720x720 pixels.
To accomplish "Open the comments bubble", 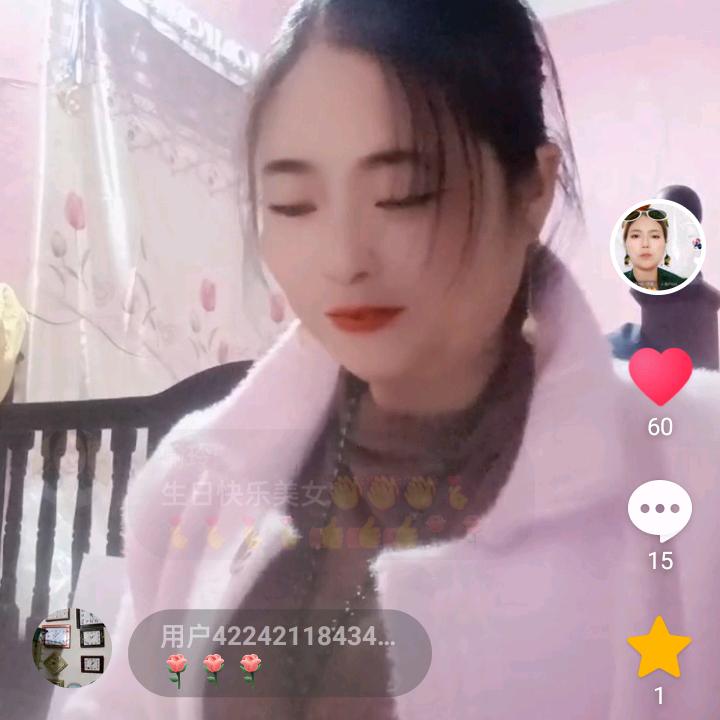I will 659,510.
